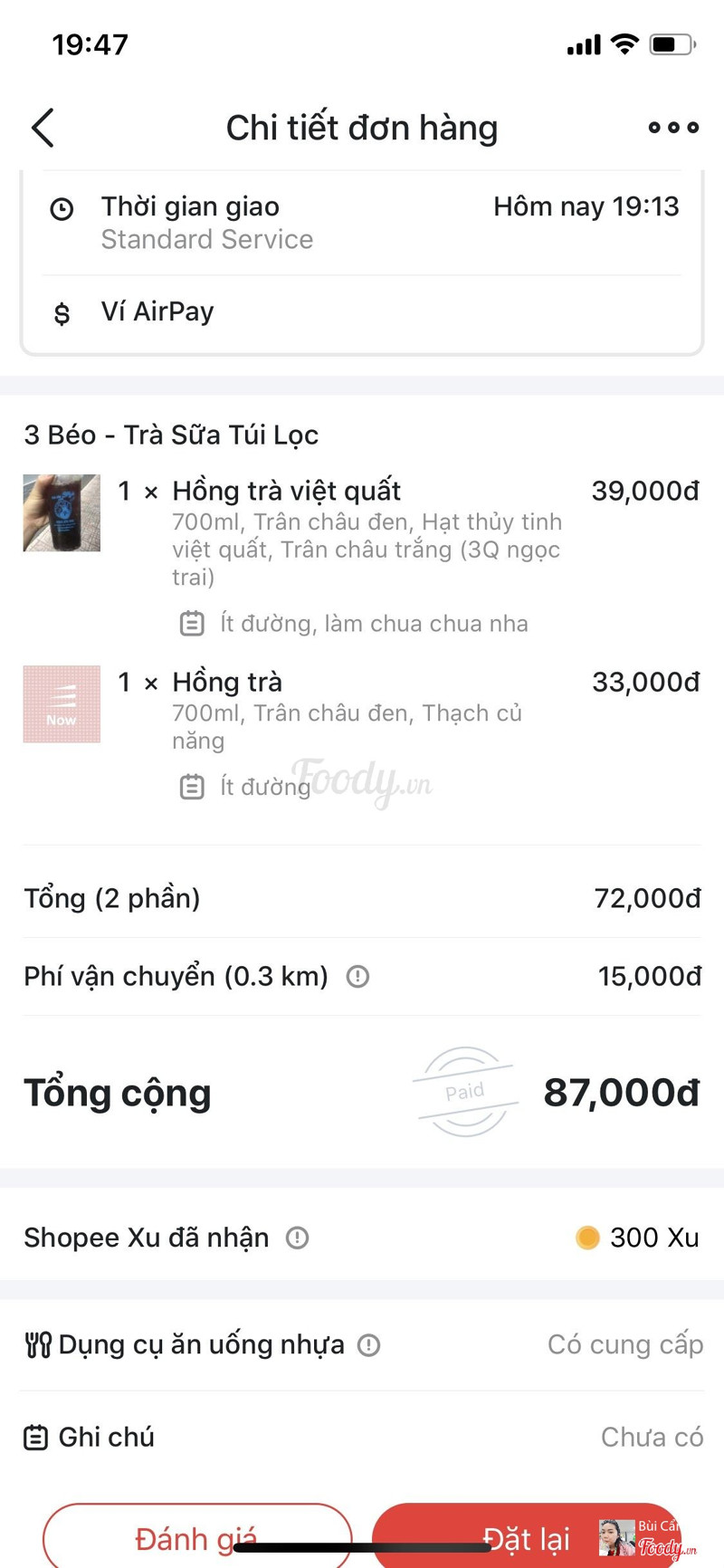
Task: Show info about Phí vận chuyển
Action: point(358,977)
